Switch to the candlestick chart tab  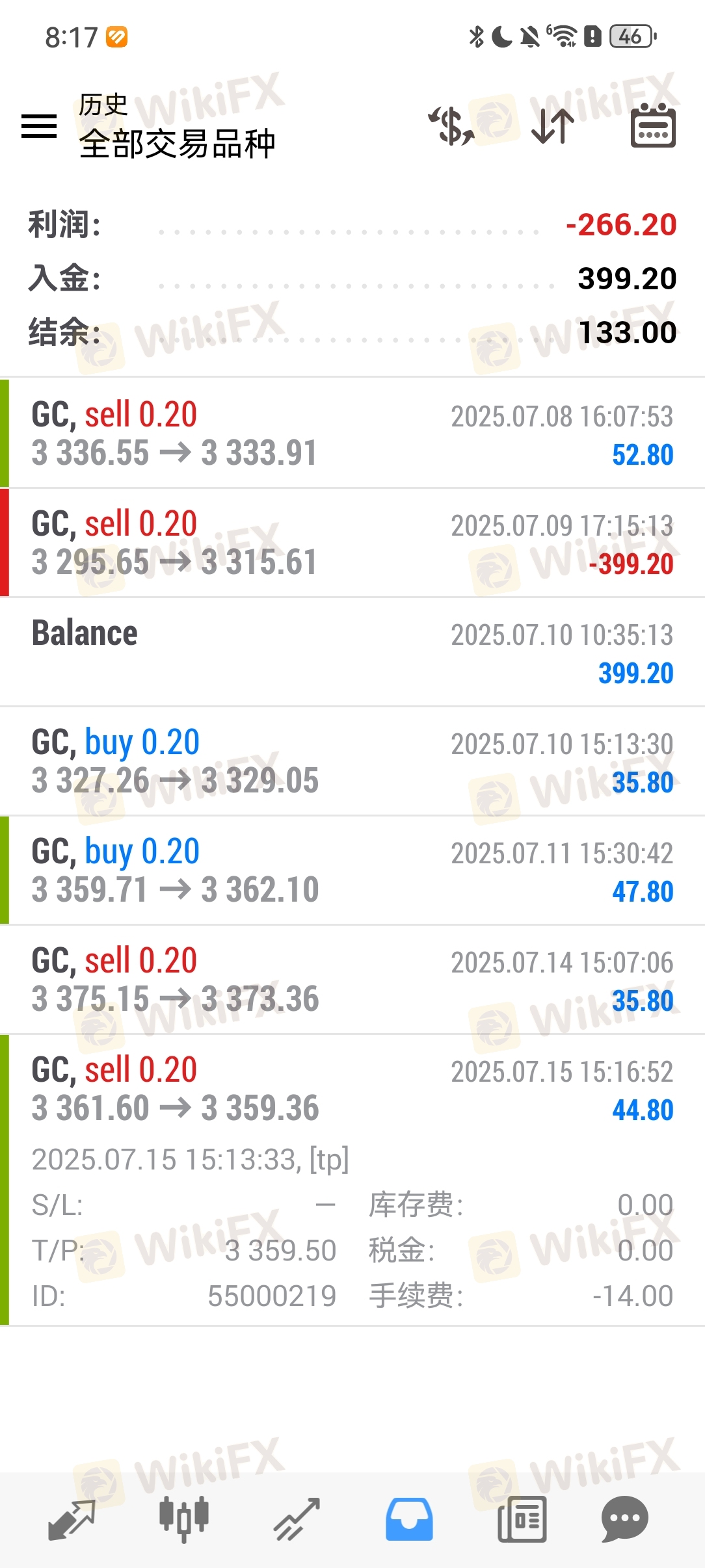[184, 1519]
